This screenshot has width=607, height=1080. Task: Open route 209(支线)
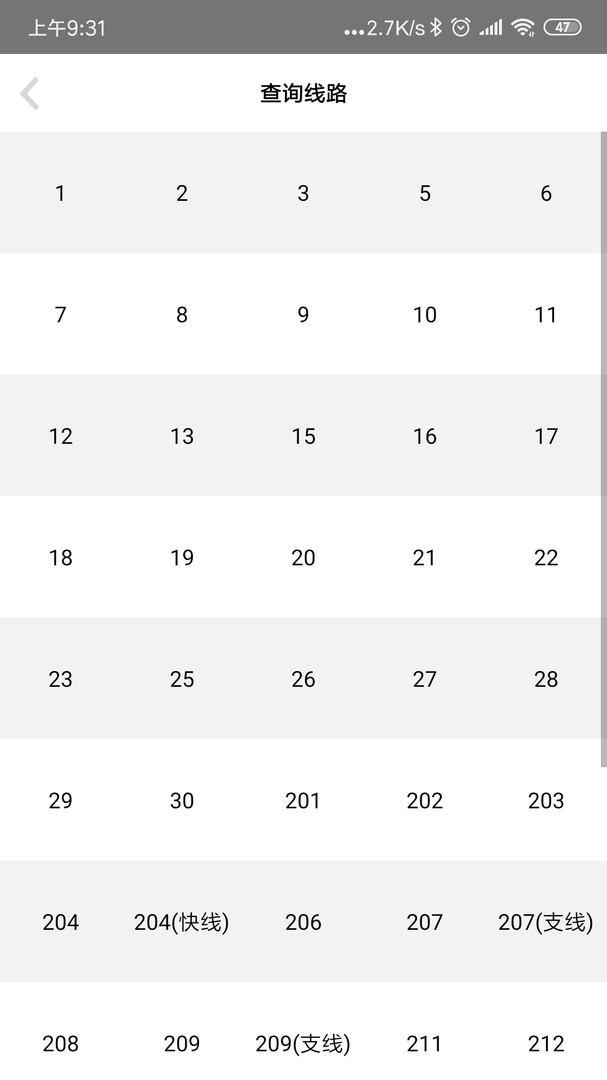coord(303,1044)
